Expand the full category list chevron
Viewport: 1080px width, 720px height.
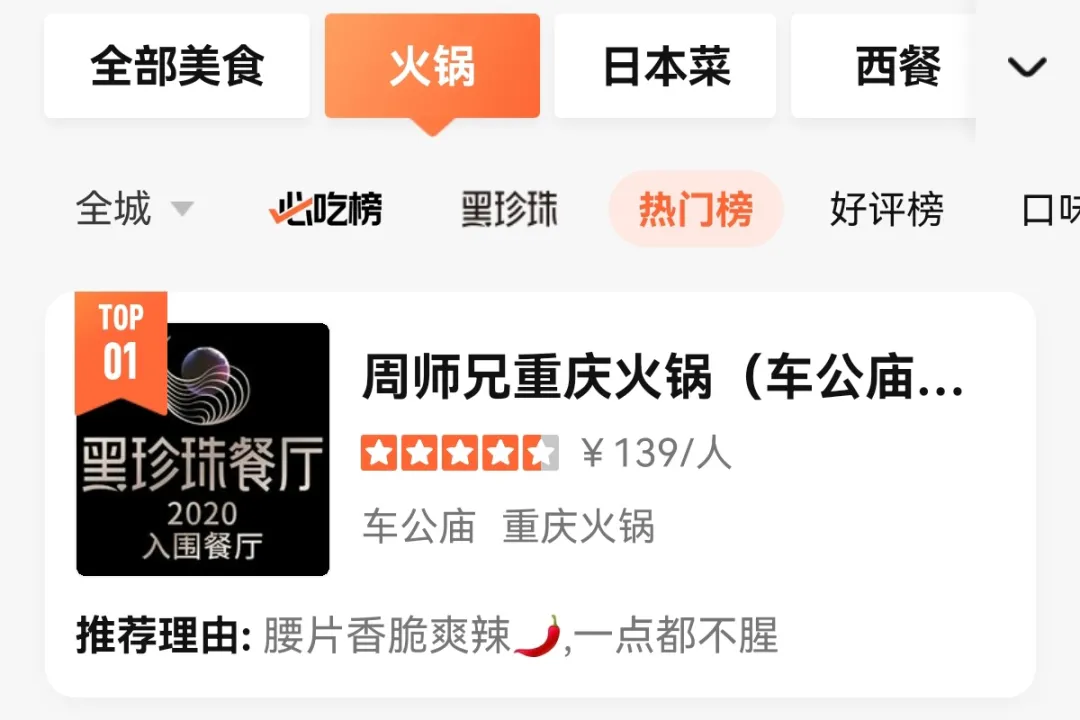click(1027, 67)
